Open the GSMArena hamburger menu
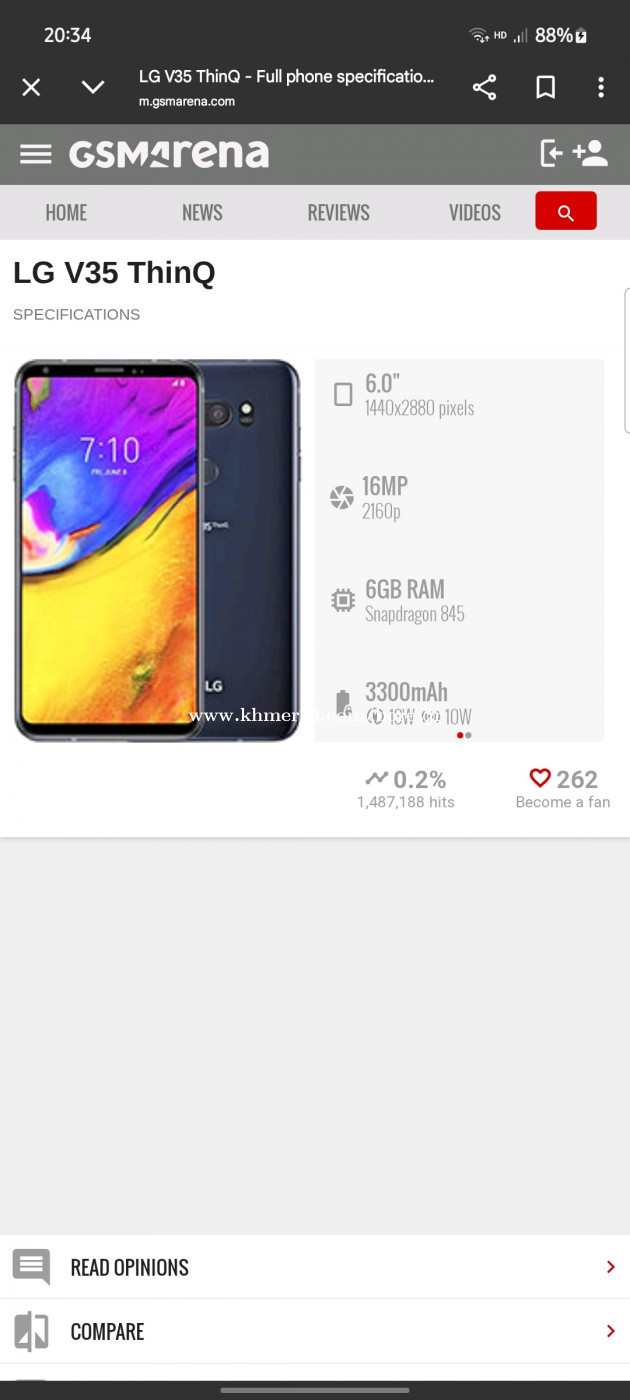This screenshot has width=630, height=1400. coord(36,154)
